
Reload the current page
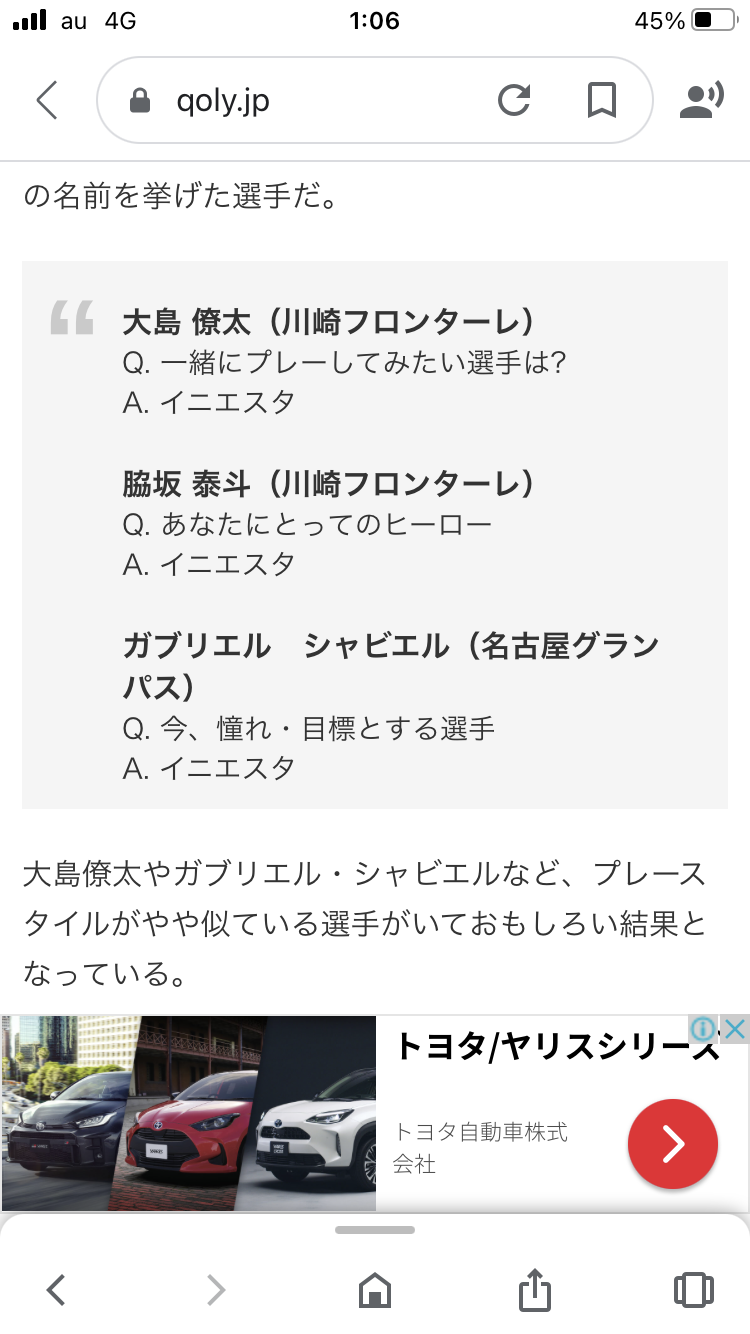pos(514,100)
